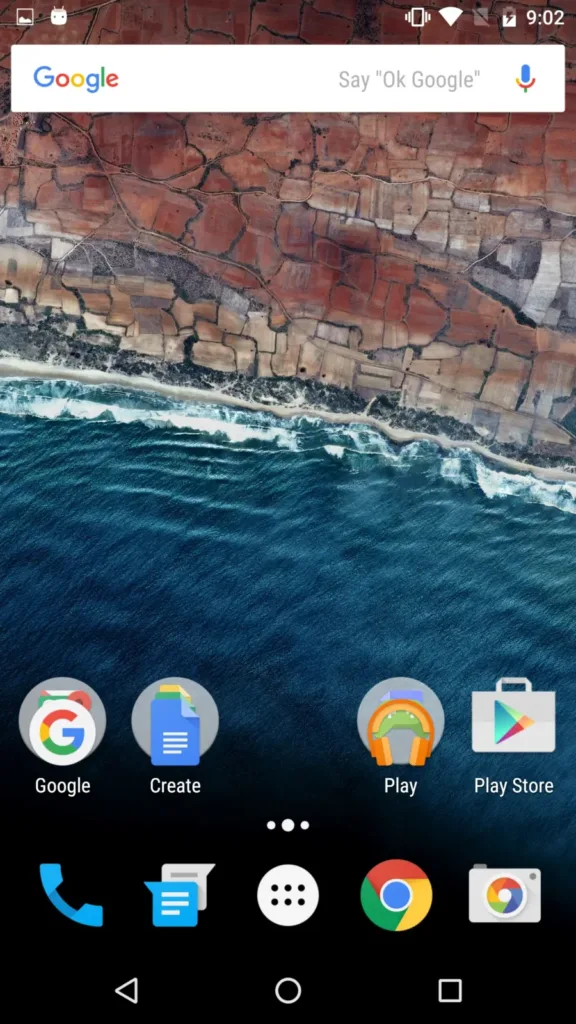Screen dimensions: 576x1024
Task: Open the Messenger app in the dock
Action: tap(178, 895)
